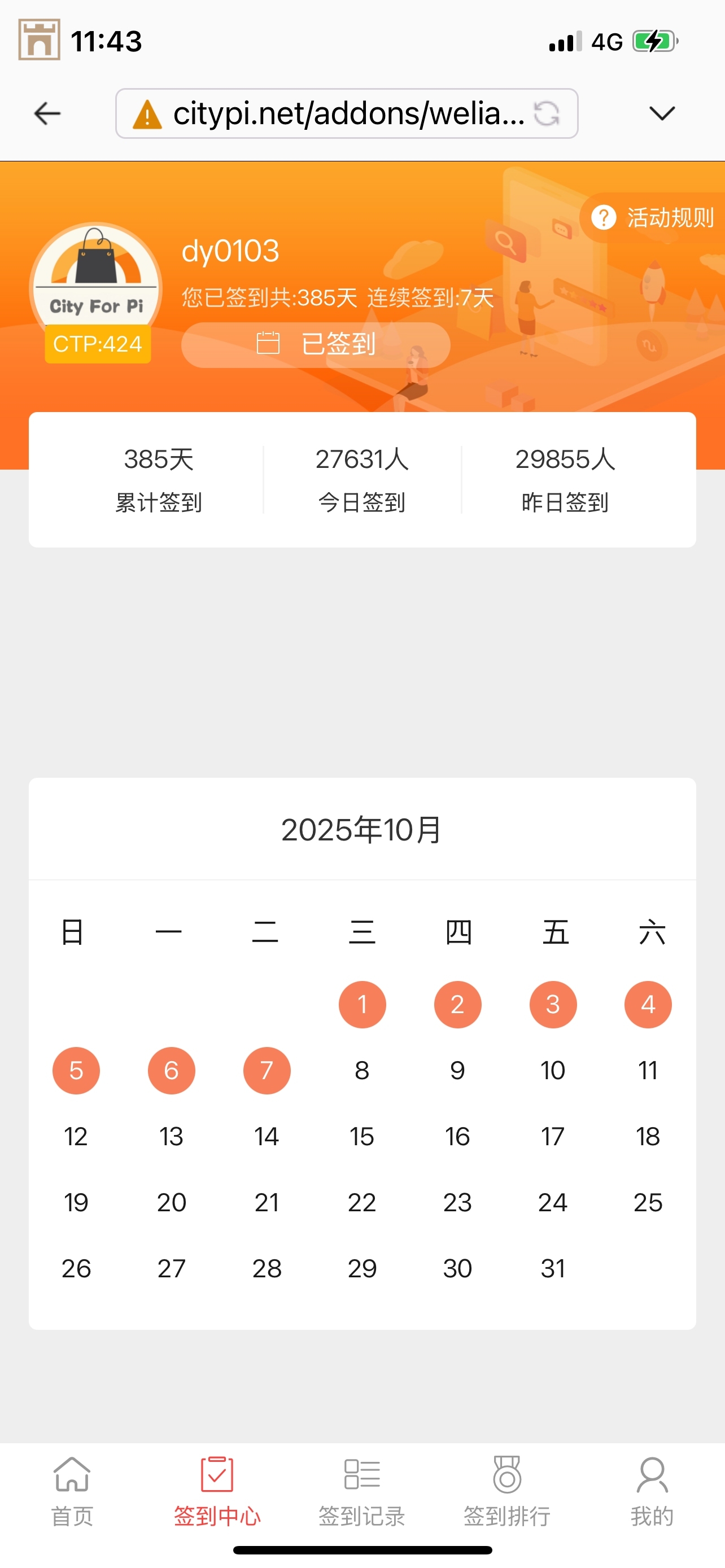Tap the citypi.net address bar
Viewport: 725px width, 1568px height.
coord(341,113)
